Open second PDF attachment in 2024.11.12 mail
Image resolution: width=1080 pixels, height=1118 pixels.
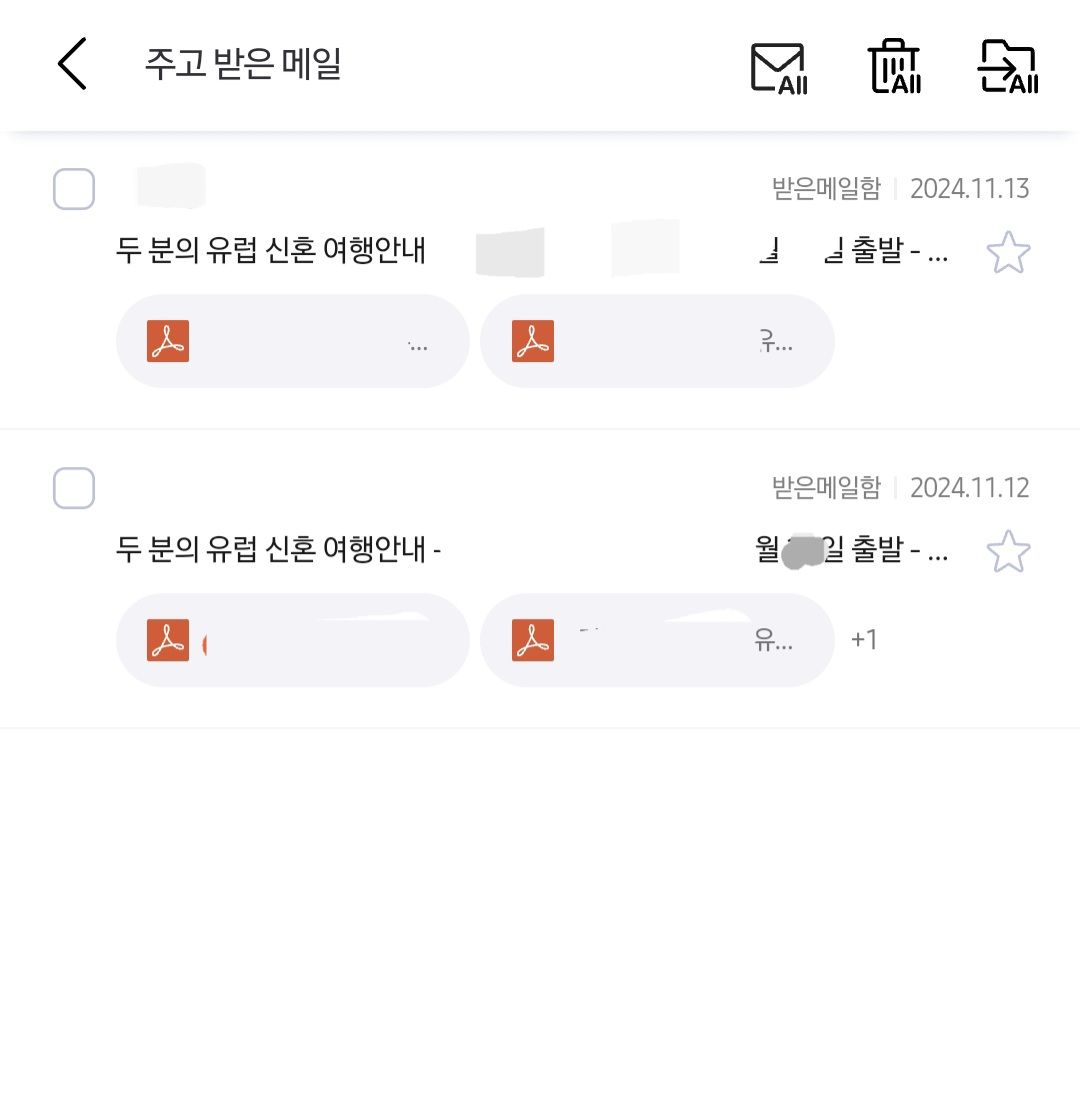[656, 640]
